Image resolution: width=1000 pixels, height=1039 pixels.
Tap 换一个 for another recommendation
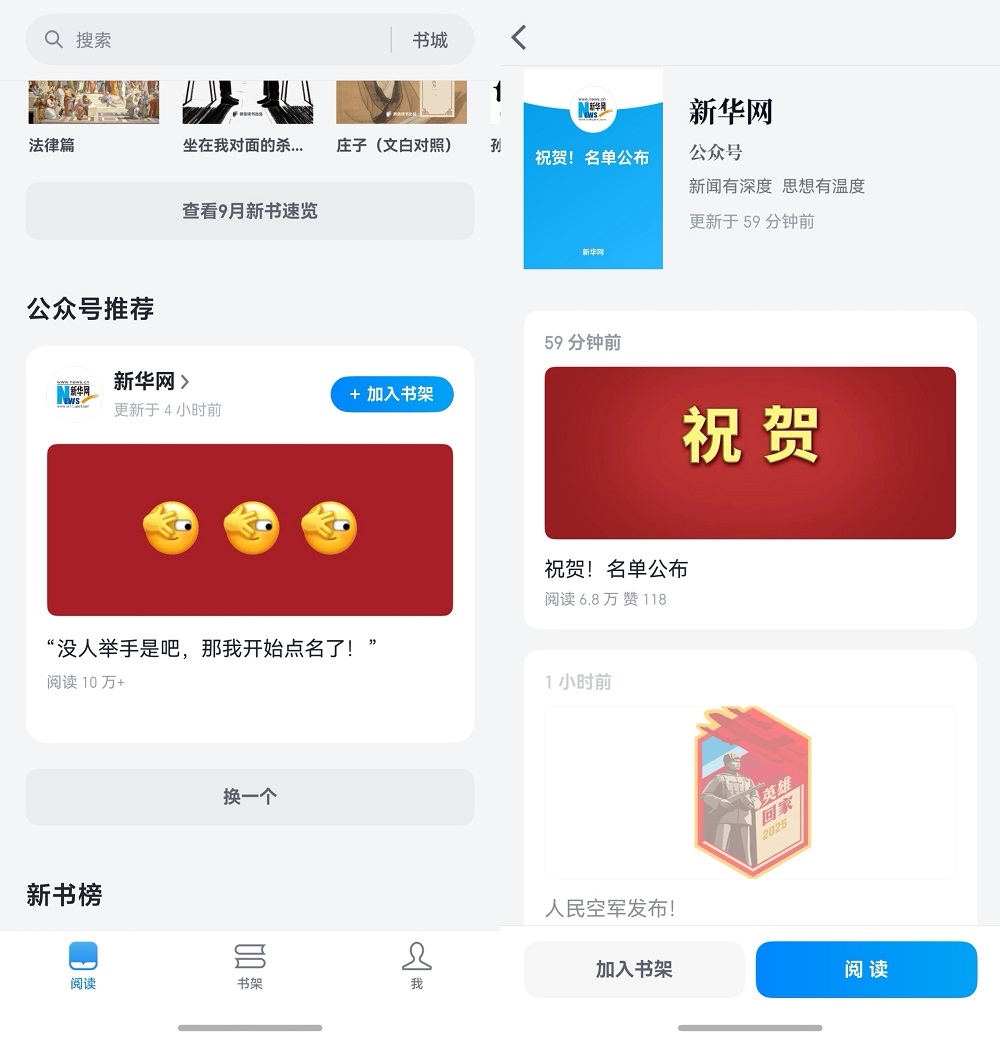(250, 797)
